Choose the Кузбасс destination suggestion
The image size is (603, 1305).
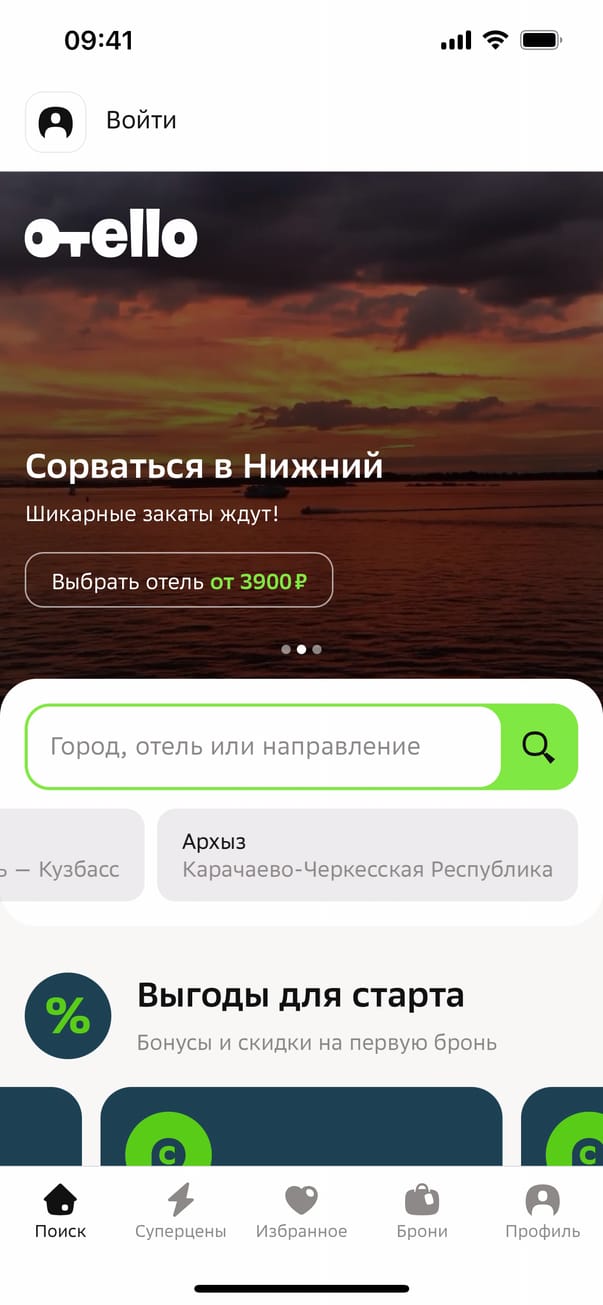coord(70,855)
